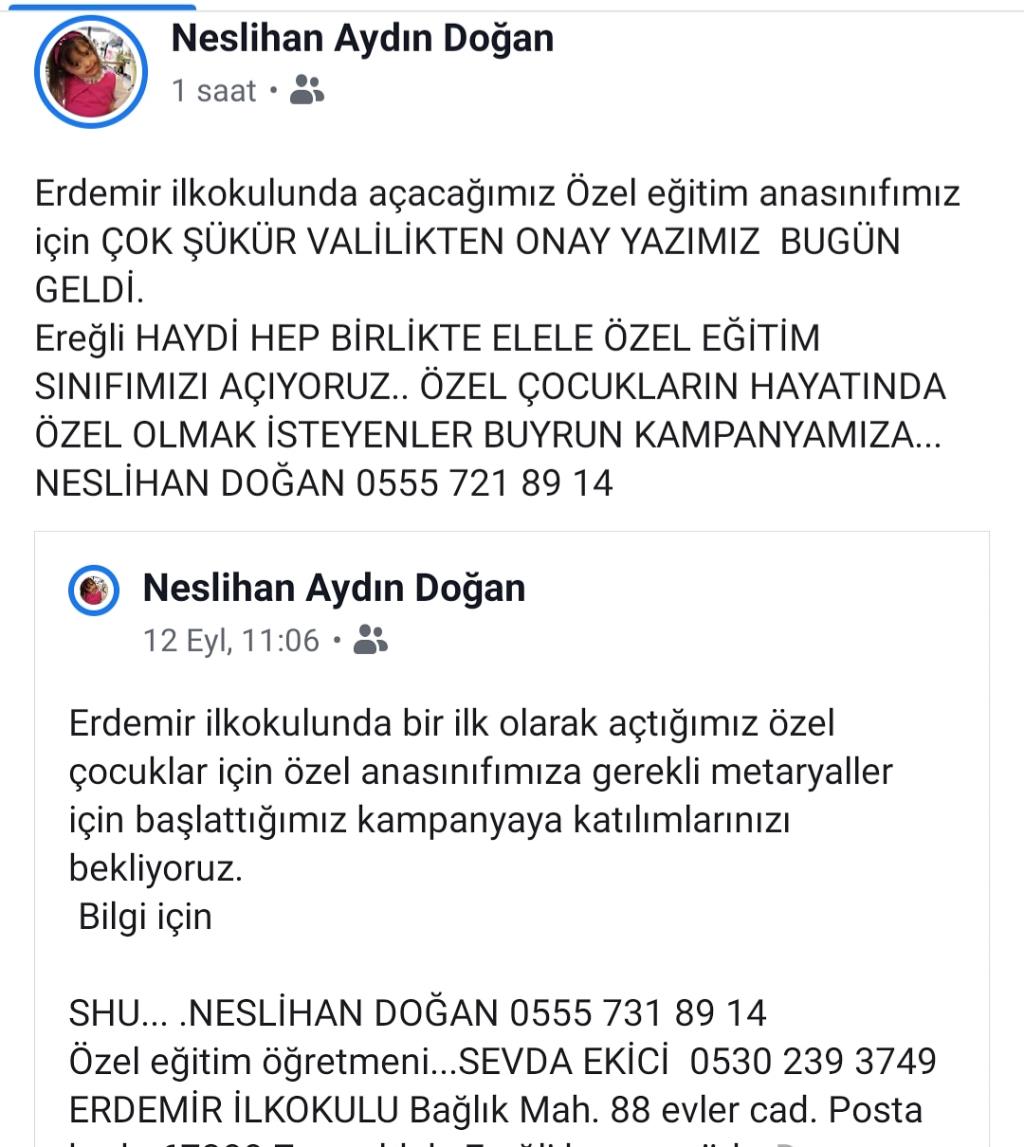Open the small avatar in the shared post
The height and width of the screenshot is (1147, 1024).
[x=94, y=591]
